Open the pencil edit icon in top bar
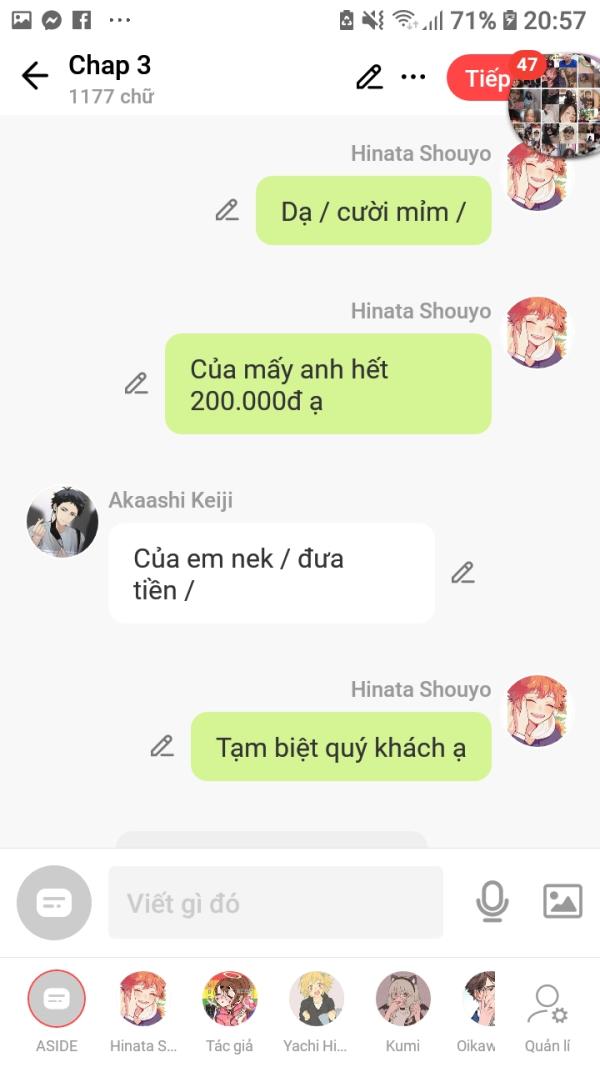 [369, 77]
